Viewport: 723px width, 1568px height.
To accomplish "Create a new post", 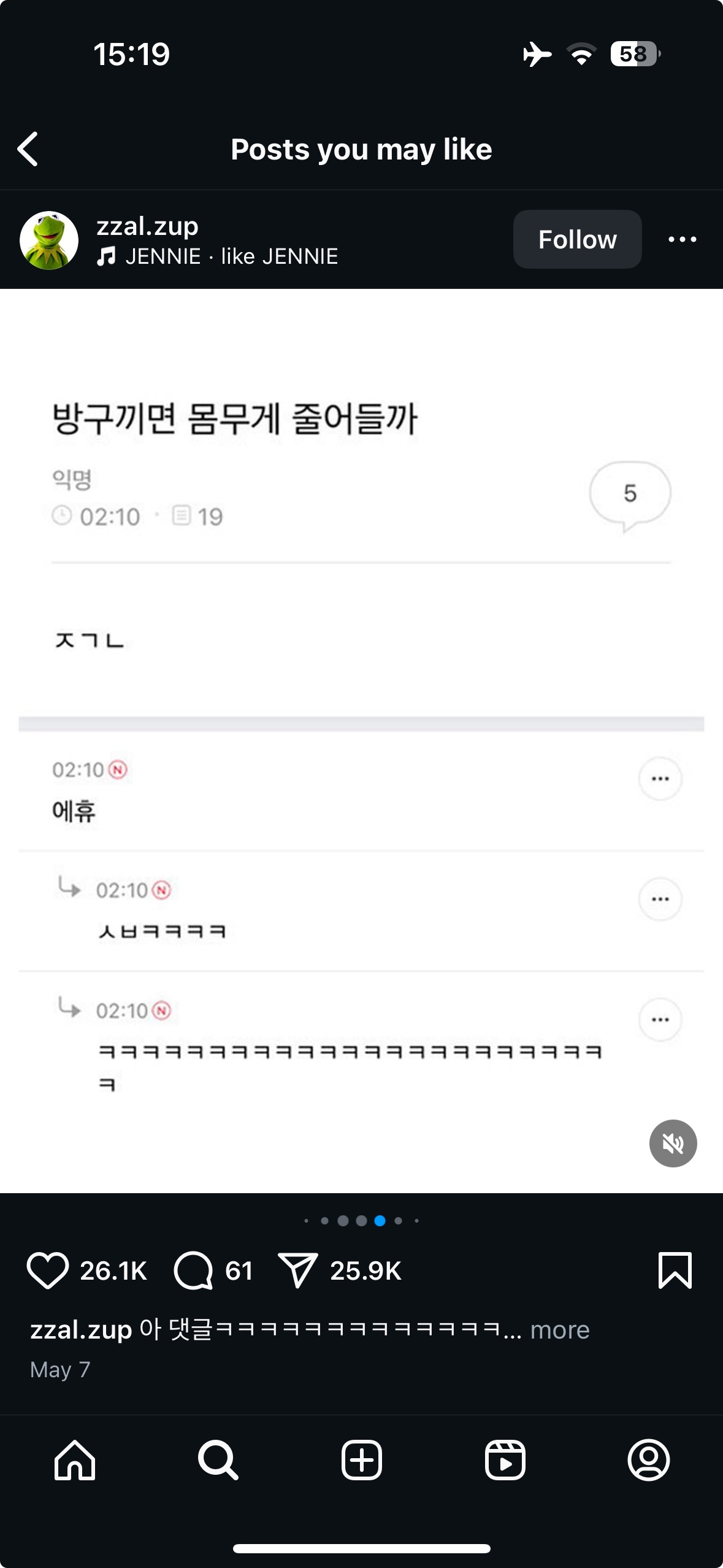I will [361, 1460].
